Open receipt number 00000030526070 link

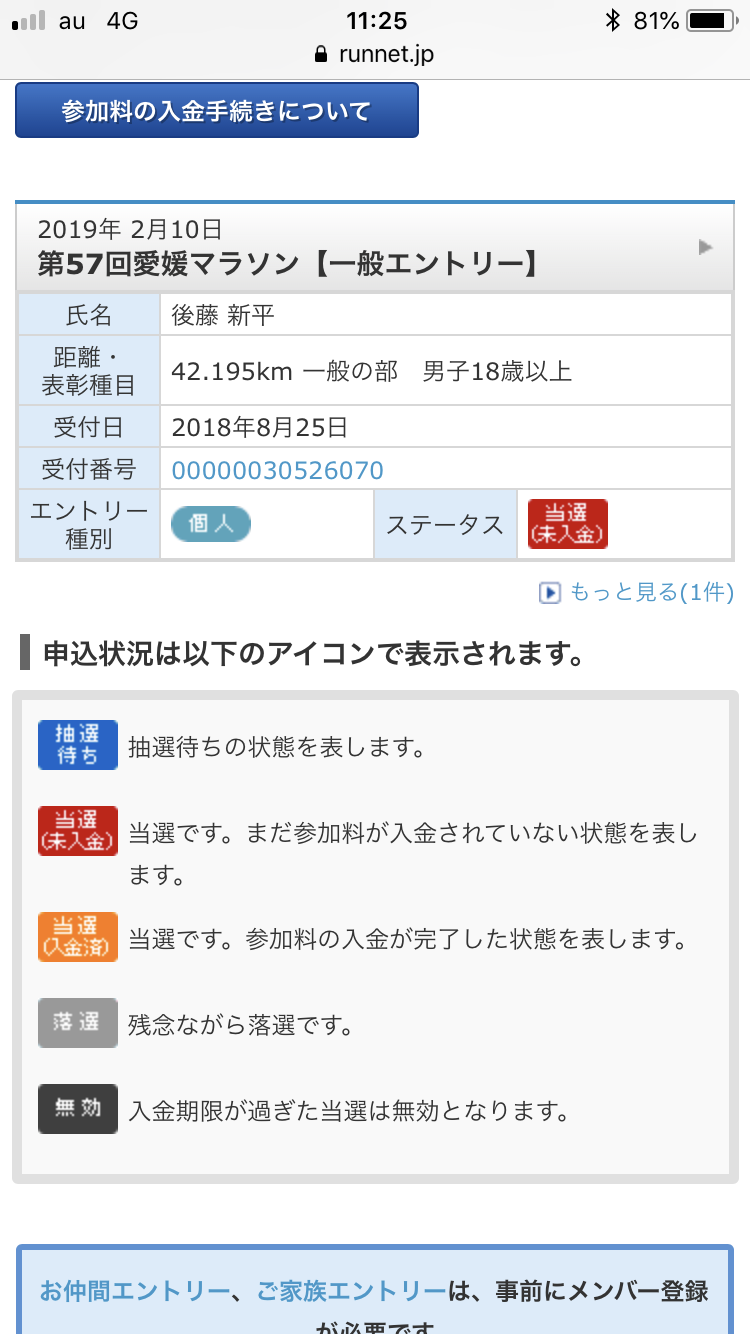[278, 470]
